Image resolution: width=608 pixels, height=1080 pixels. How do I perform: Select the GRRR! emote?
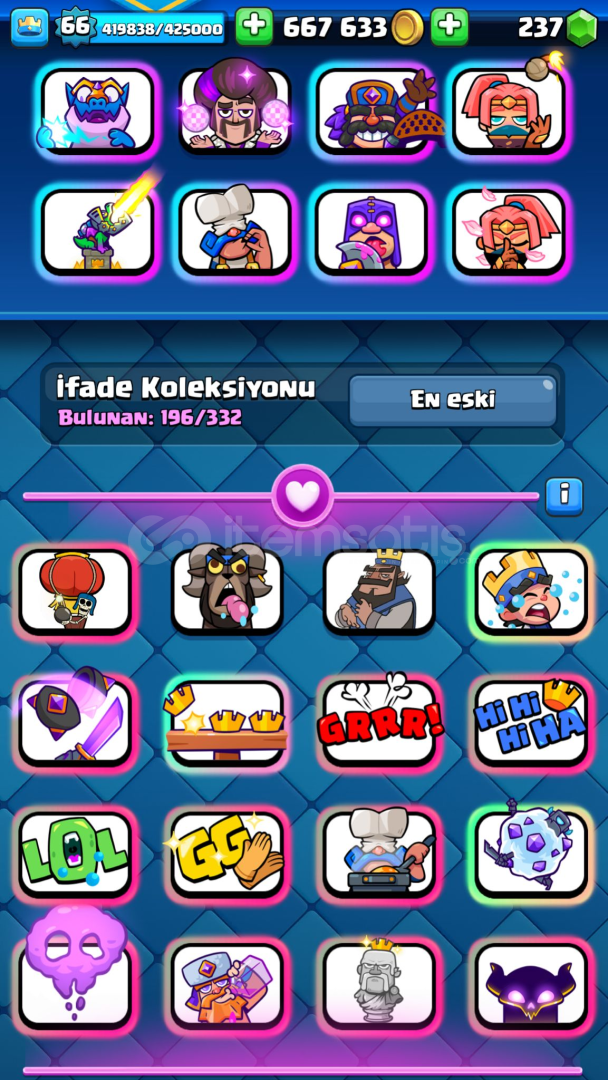(x=379, y=722)
